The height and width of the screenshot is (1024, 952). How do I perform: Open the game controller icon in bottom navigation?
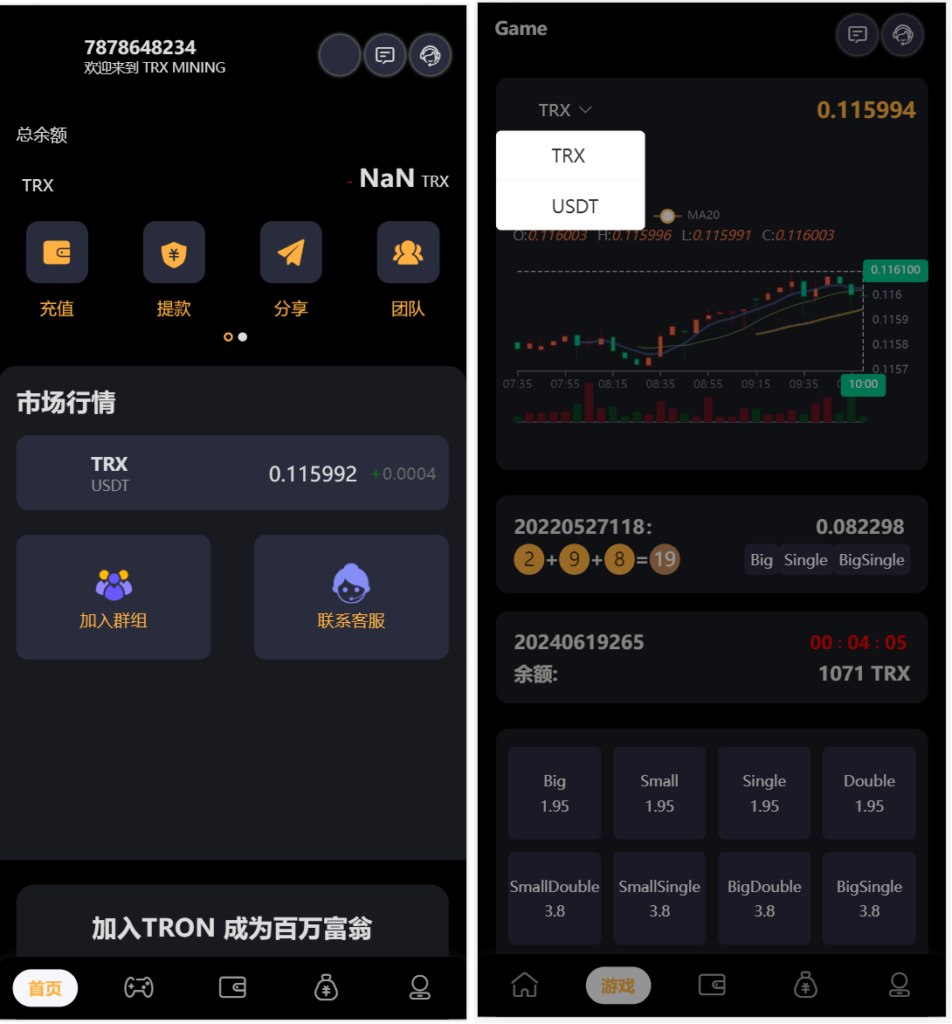(x=139, y=987)
